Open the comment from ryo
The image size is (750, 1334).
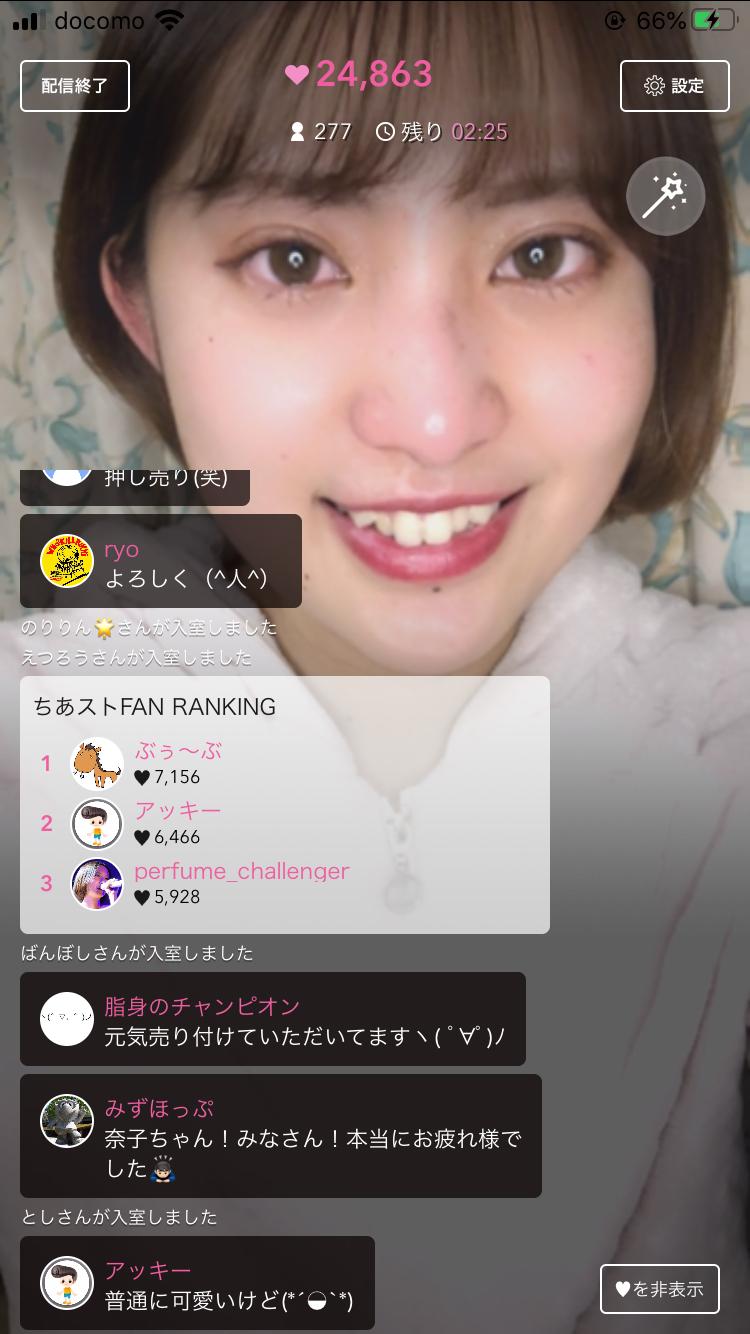161,562
